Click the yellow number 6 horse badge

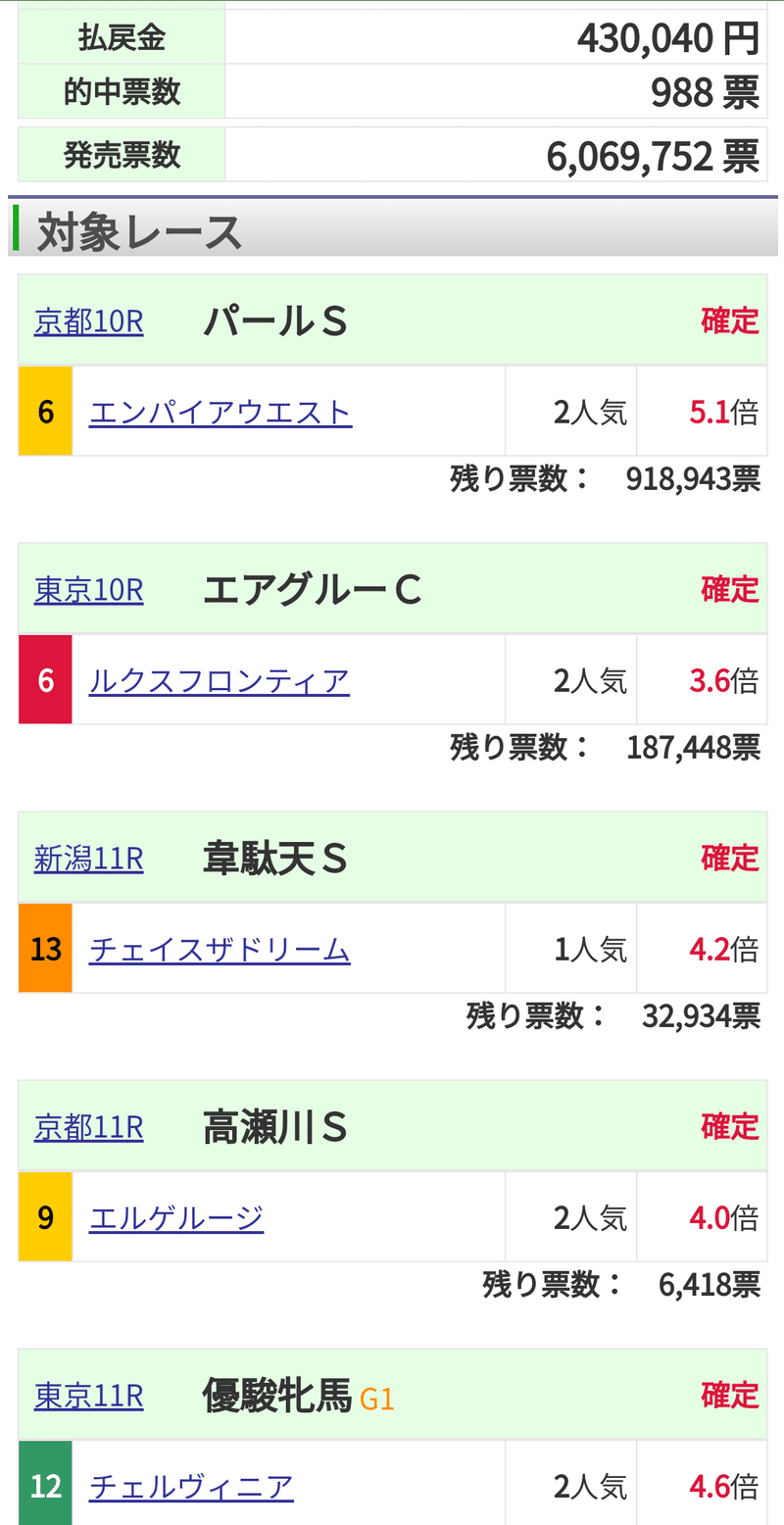click(x=44, y=410)
